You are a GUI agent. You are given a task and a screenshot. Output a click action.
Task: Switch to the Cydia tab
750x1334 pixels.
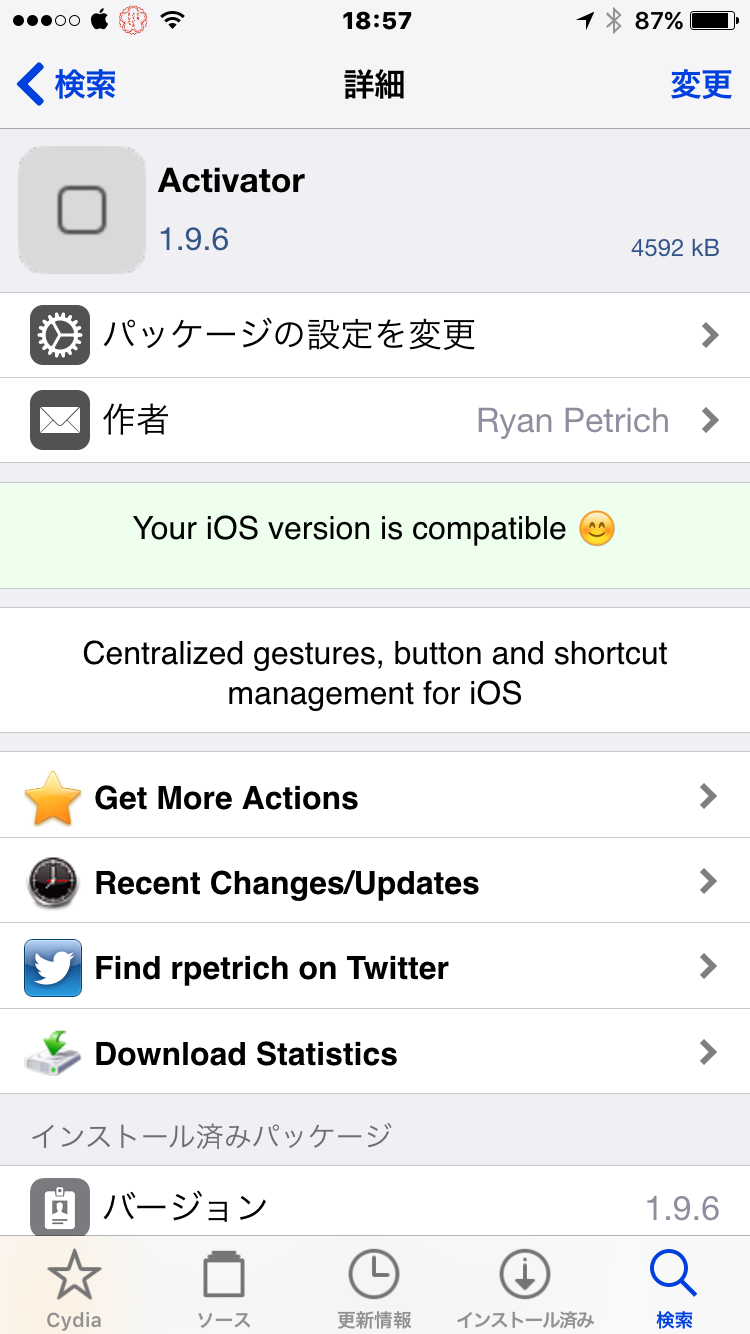[x=74, y=1288]
